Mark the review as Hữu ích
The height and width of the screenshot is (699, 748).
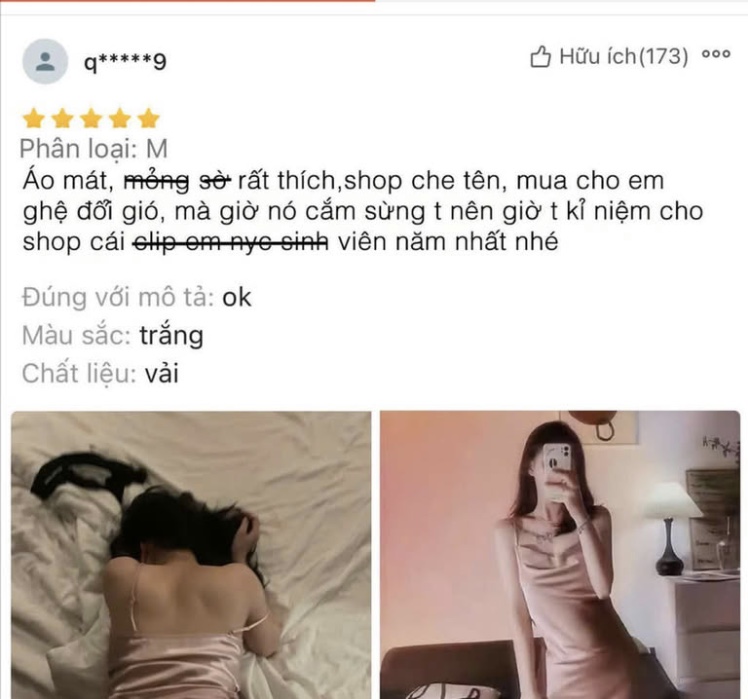(608, 57)
